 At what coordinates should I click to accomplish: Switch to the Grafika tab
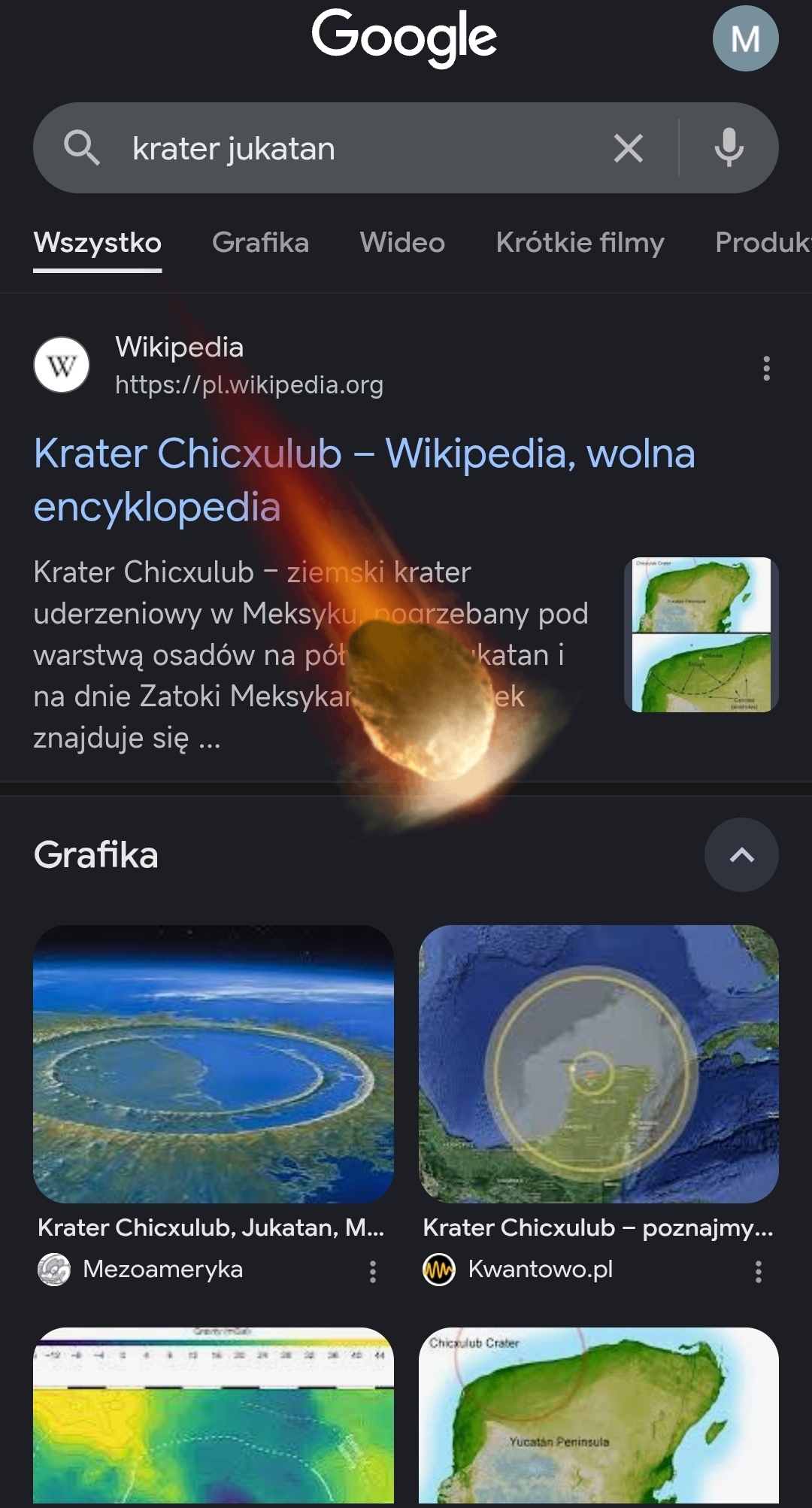(x=260, y=243)
